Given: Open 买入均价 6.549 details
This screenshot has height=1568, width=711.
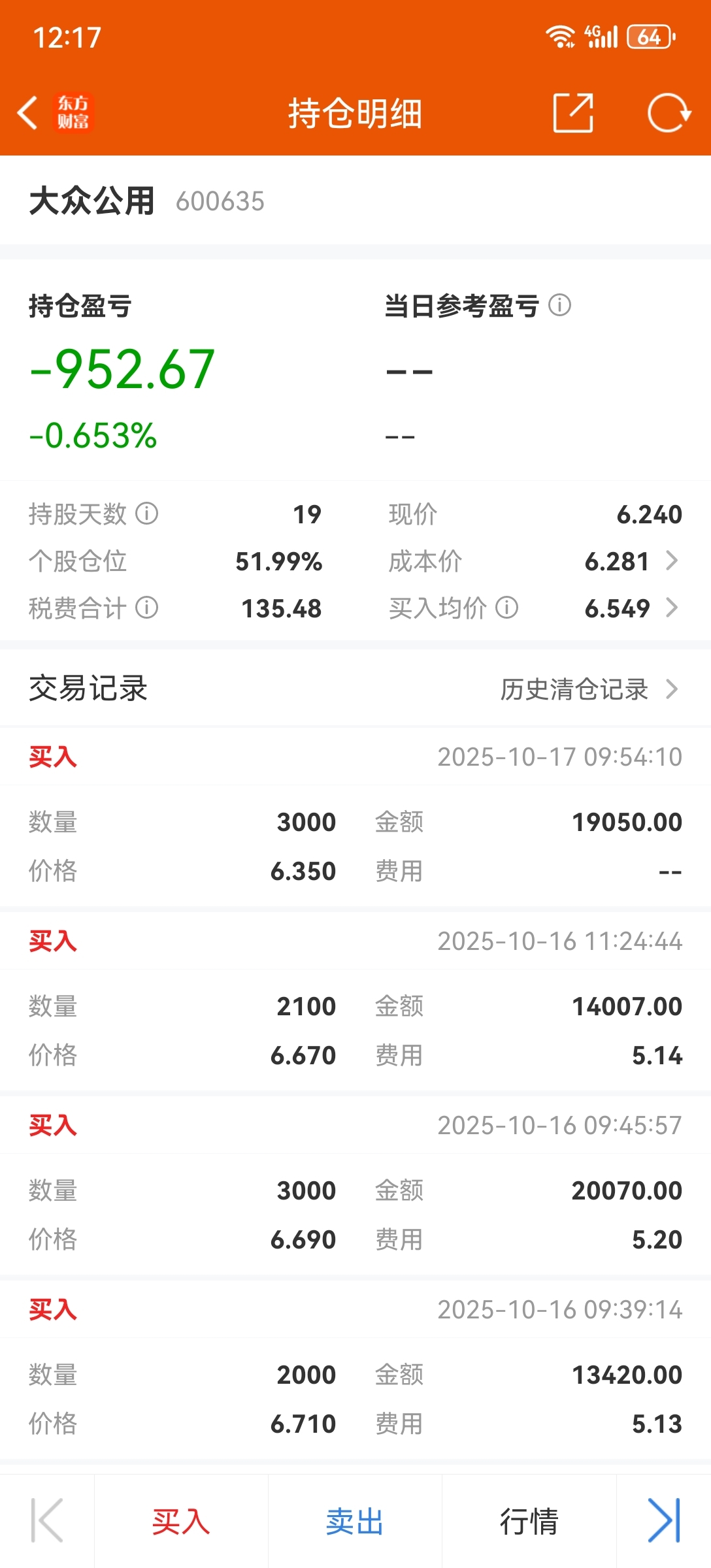Looking at the screenshot, I should click(631, 608).
